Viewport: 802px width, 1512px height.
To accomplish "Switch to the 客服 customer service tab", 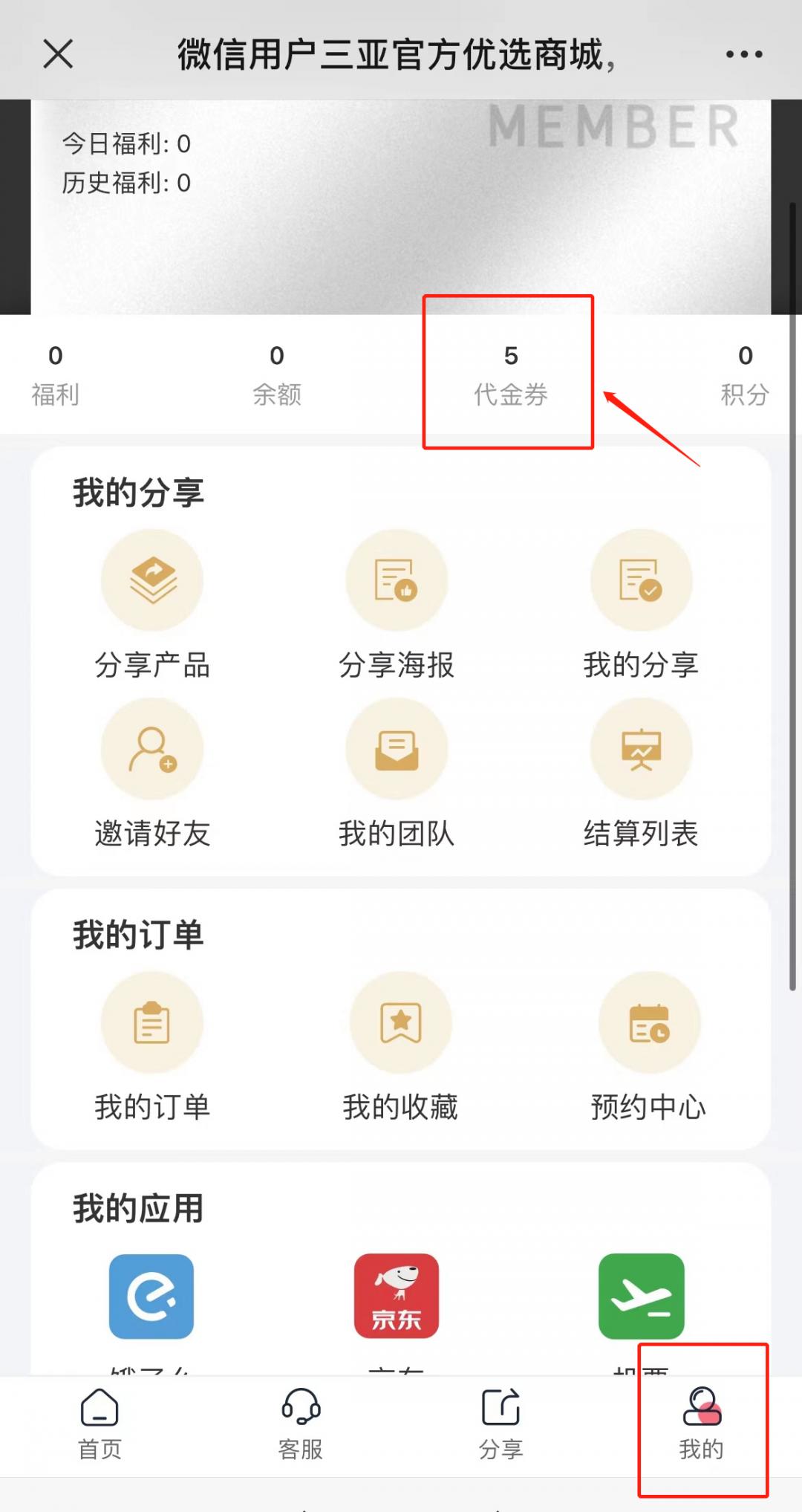I will click(x=299, y=1423).
